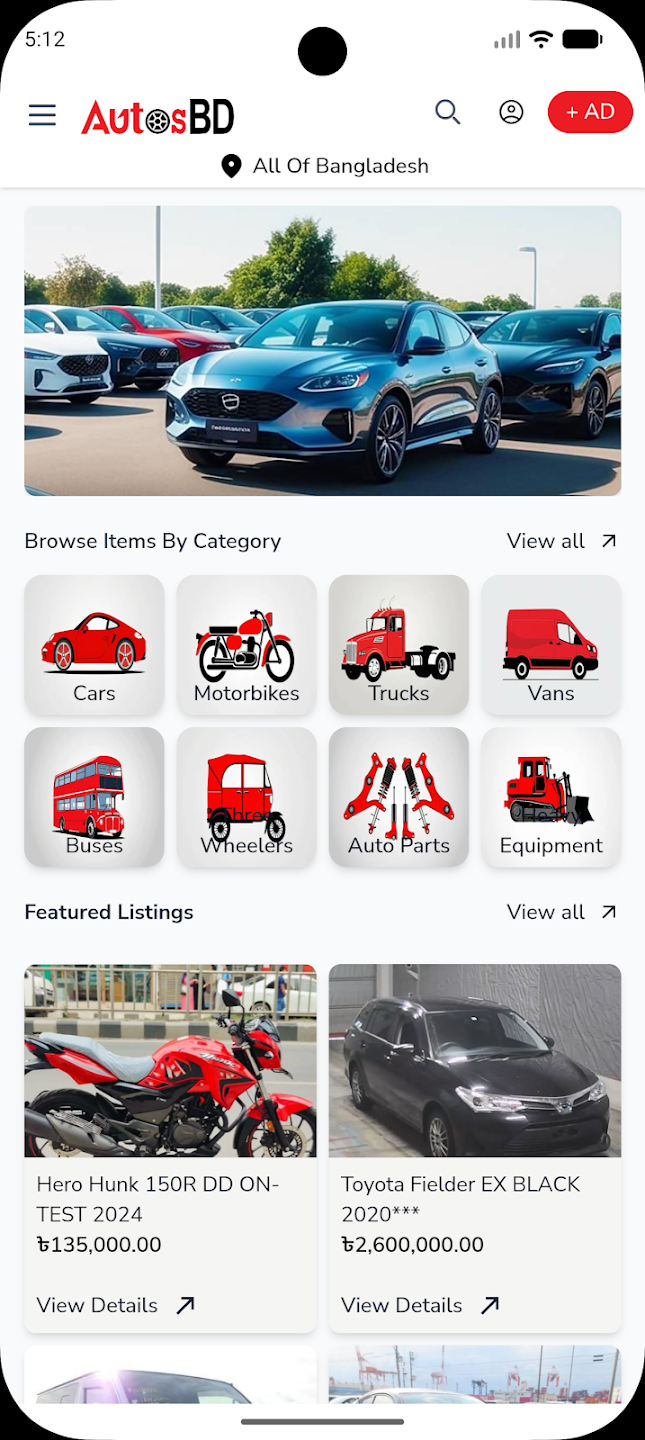Tap the + AD button
645x1440 pixels.
point(590,112)
